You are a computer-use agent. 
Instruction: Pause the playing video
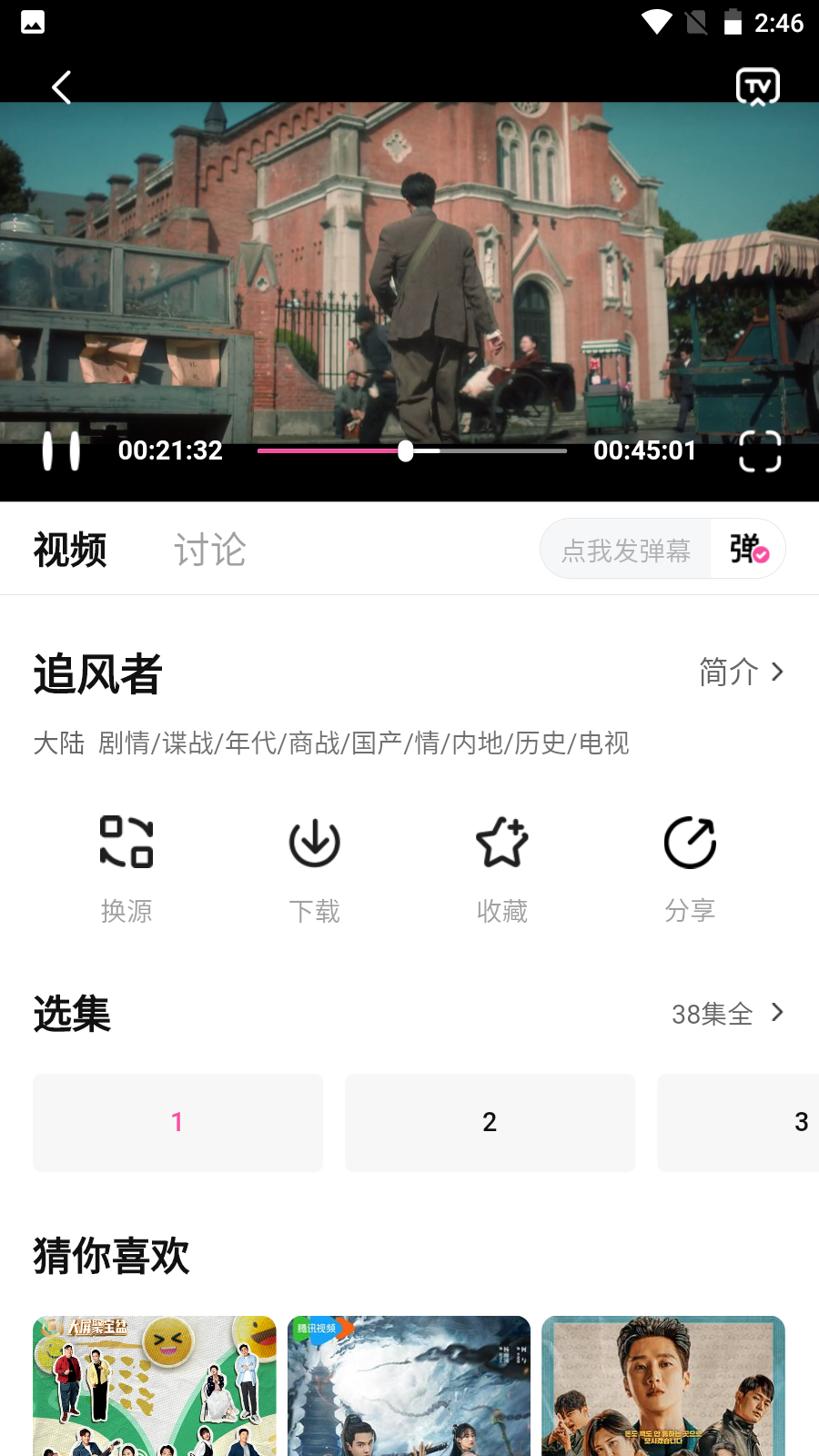[62, 451]
